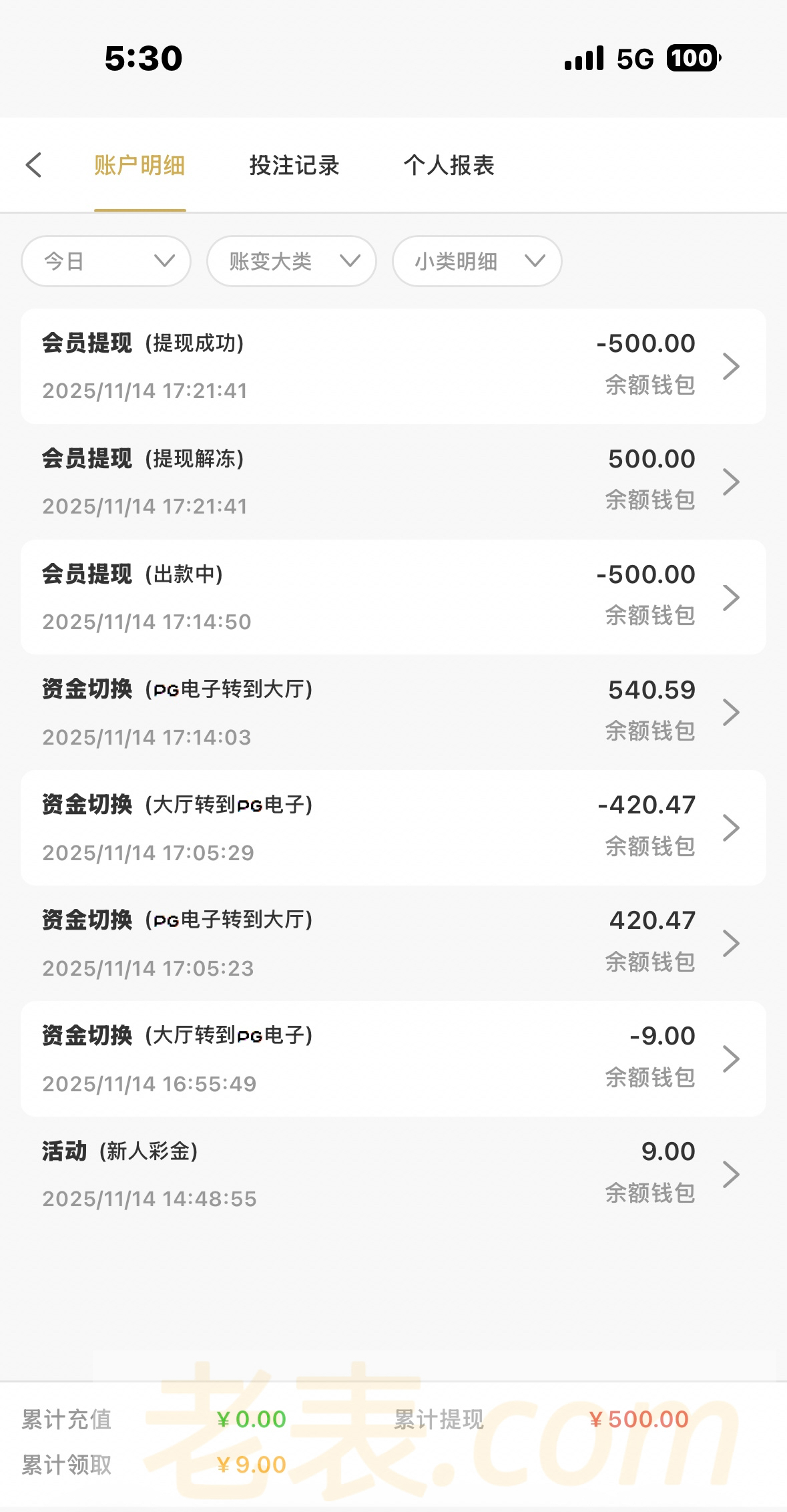
Task: Expand the 今日 date dropdown
Action: click(106, 261)
